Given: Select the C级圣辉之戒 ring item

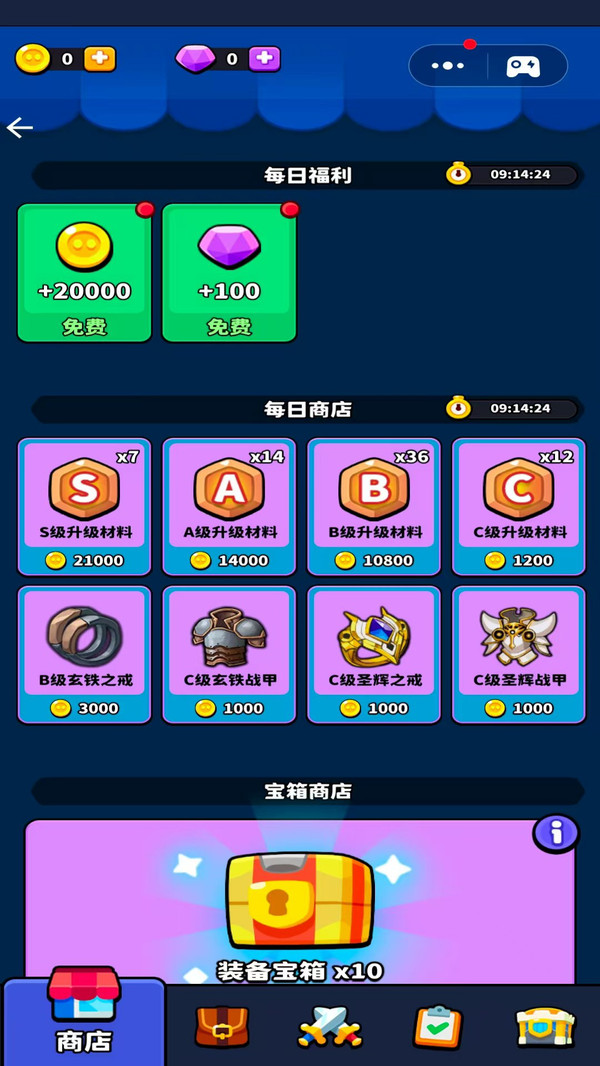Looking at the screenshot, I should (374, 655).
